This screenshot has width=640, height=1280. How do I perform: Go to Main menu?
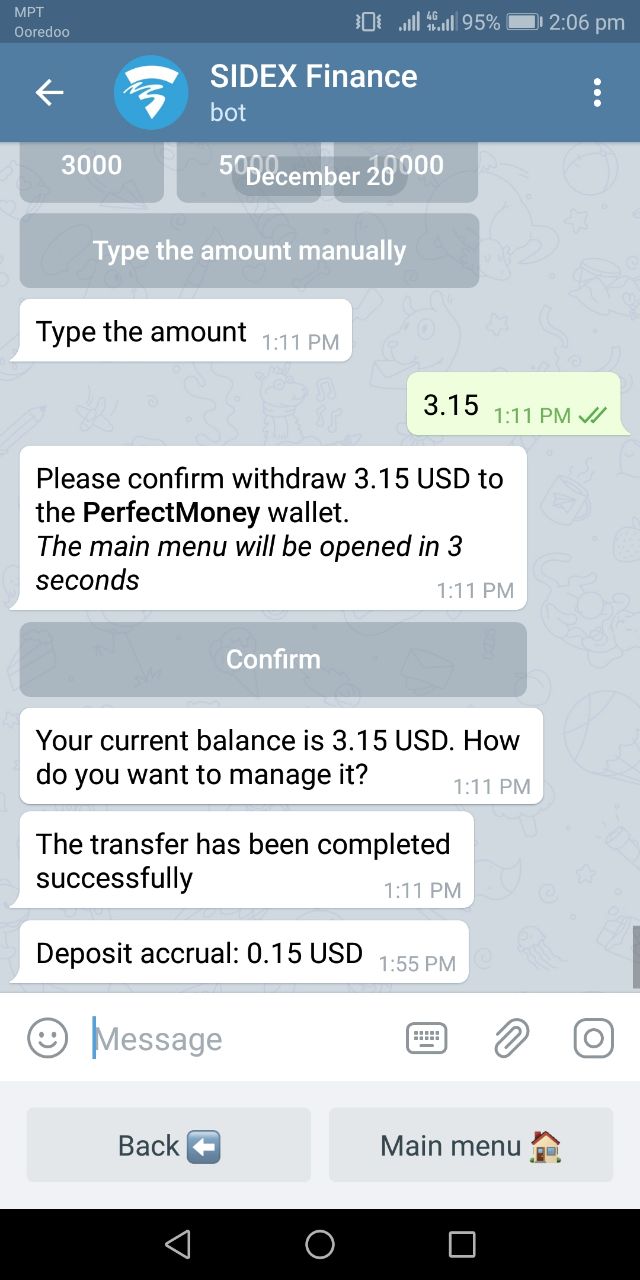pyautogui.click(x=470, y=1145)
